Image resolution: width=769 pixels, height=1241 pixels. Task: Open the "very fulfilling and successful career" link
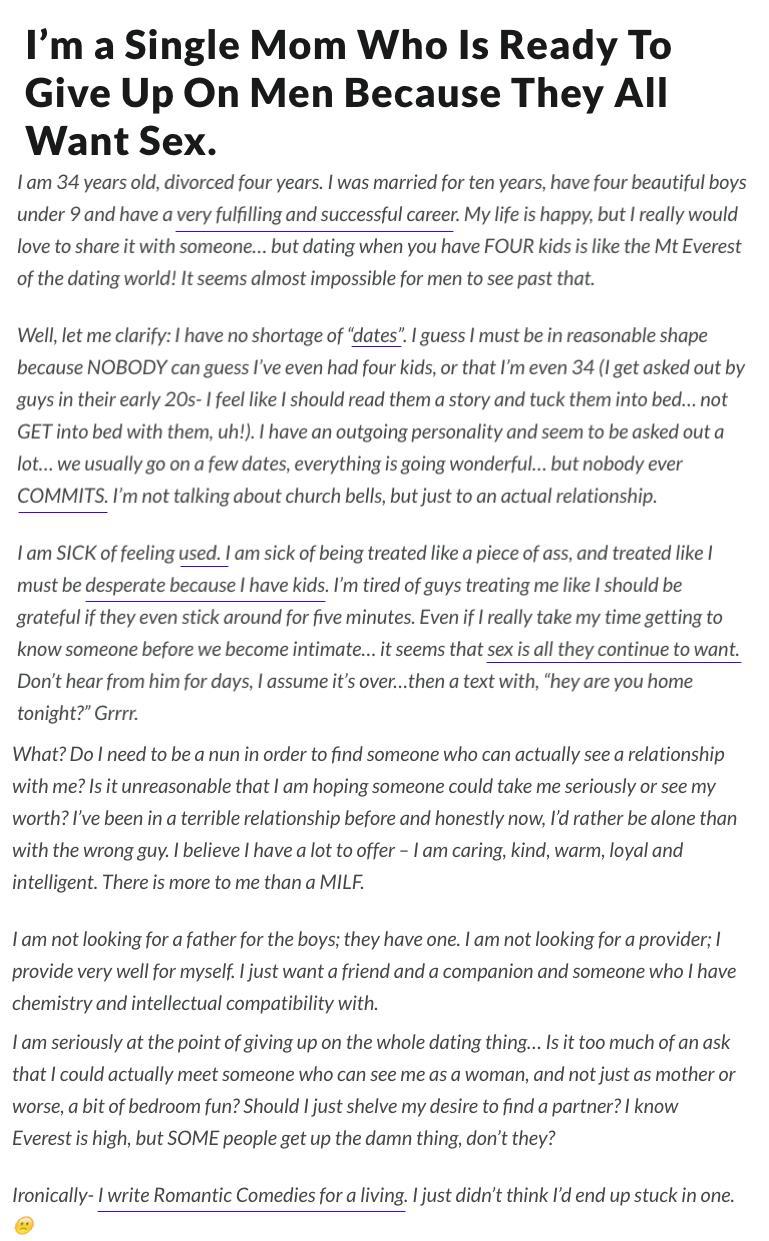pyautogui.click(x=316, y=215)
